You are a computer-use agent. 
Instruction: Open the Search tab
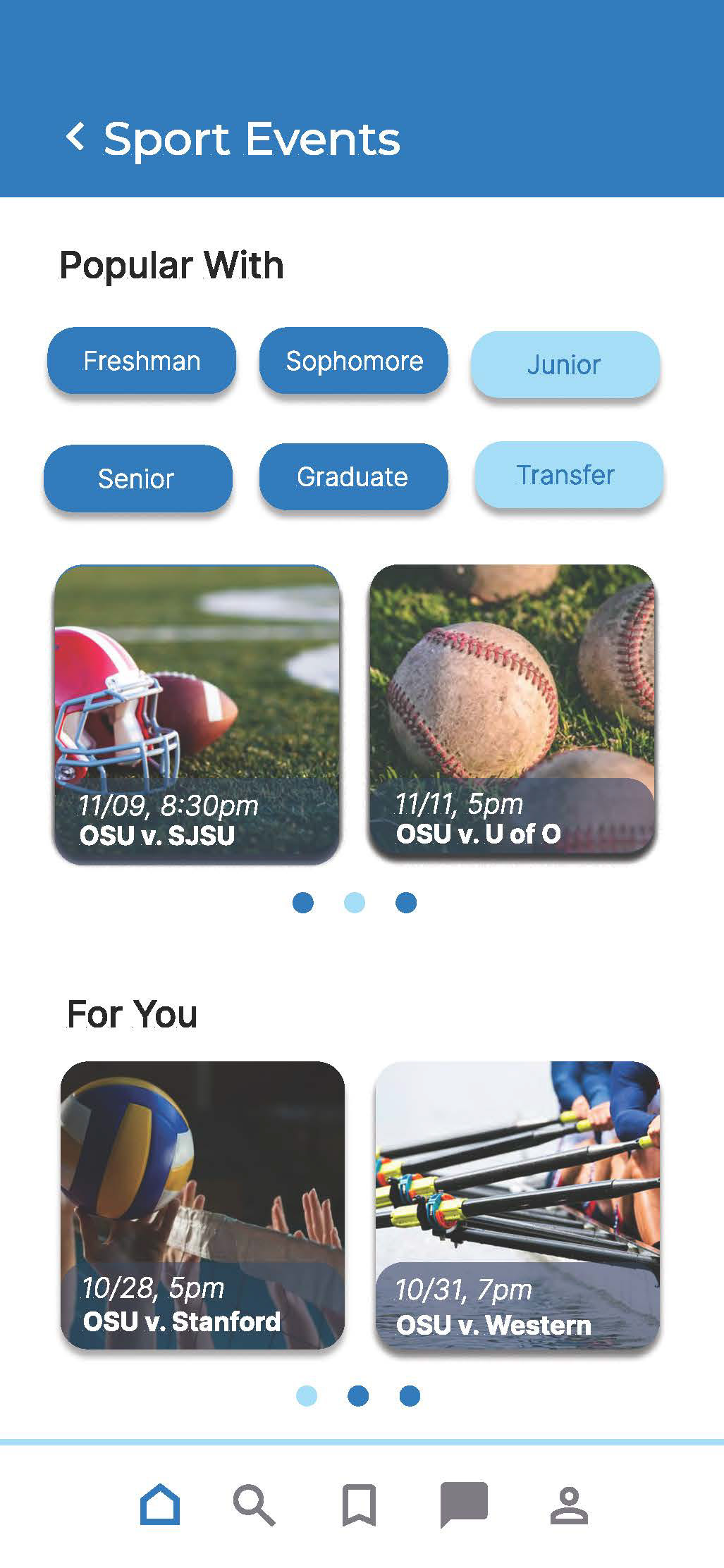254,1505
